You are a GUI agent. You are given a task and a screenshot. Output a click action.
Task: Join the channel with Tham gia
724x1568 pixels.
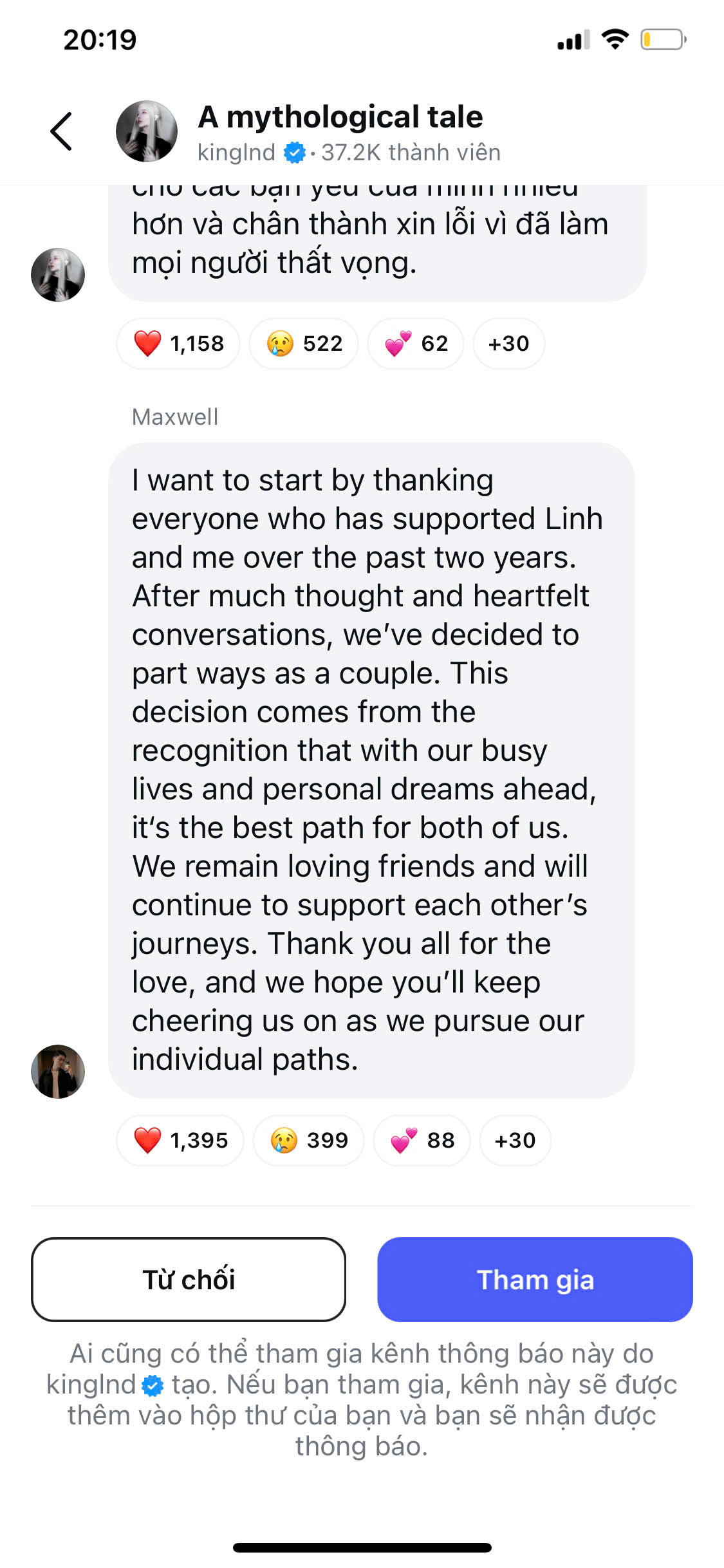click(x=535, y=1280)
